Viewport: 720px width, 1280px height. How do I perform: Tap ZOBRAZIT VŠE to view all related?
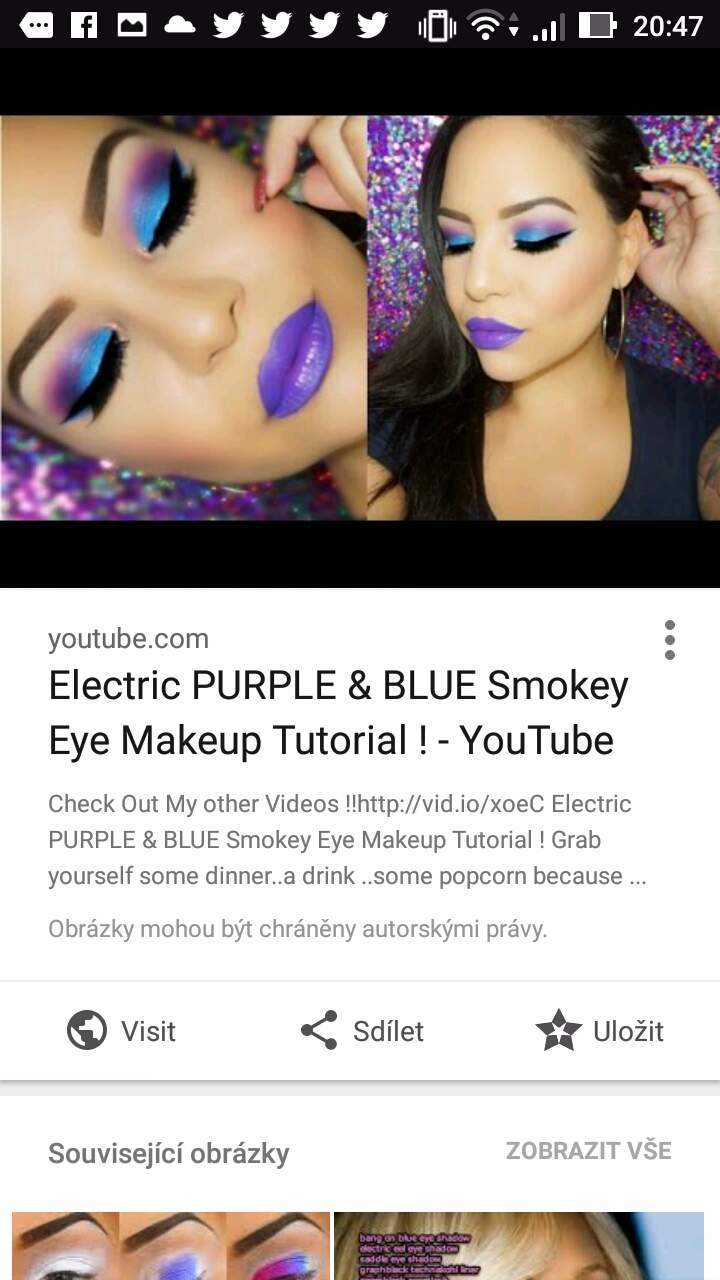(x=588, y=1151)
